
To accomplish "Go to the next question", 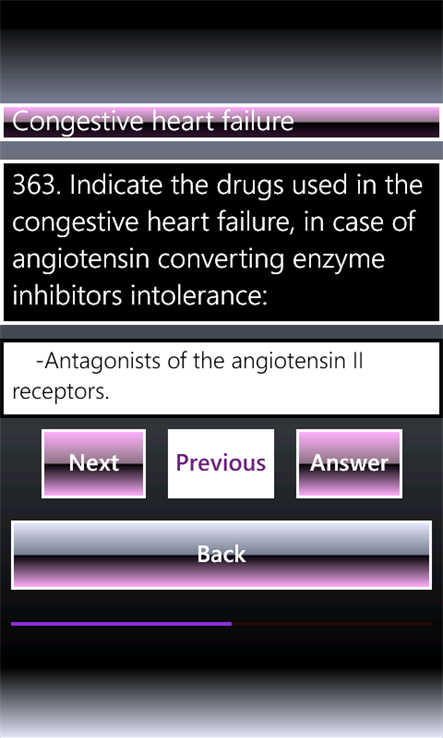I will [x=94, y=463].
